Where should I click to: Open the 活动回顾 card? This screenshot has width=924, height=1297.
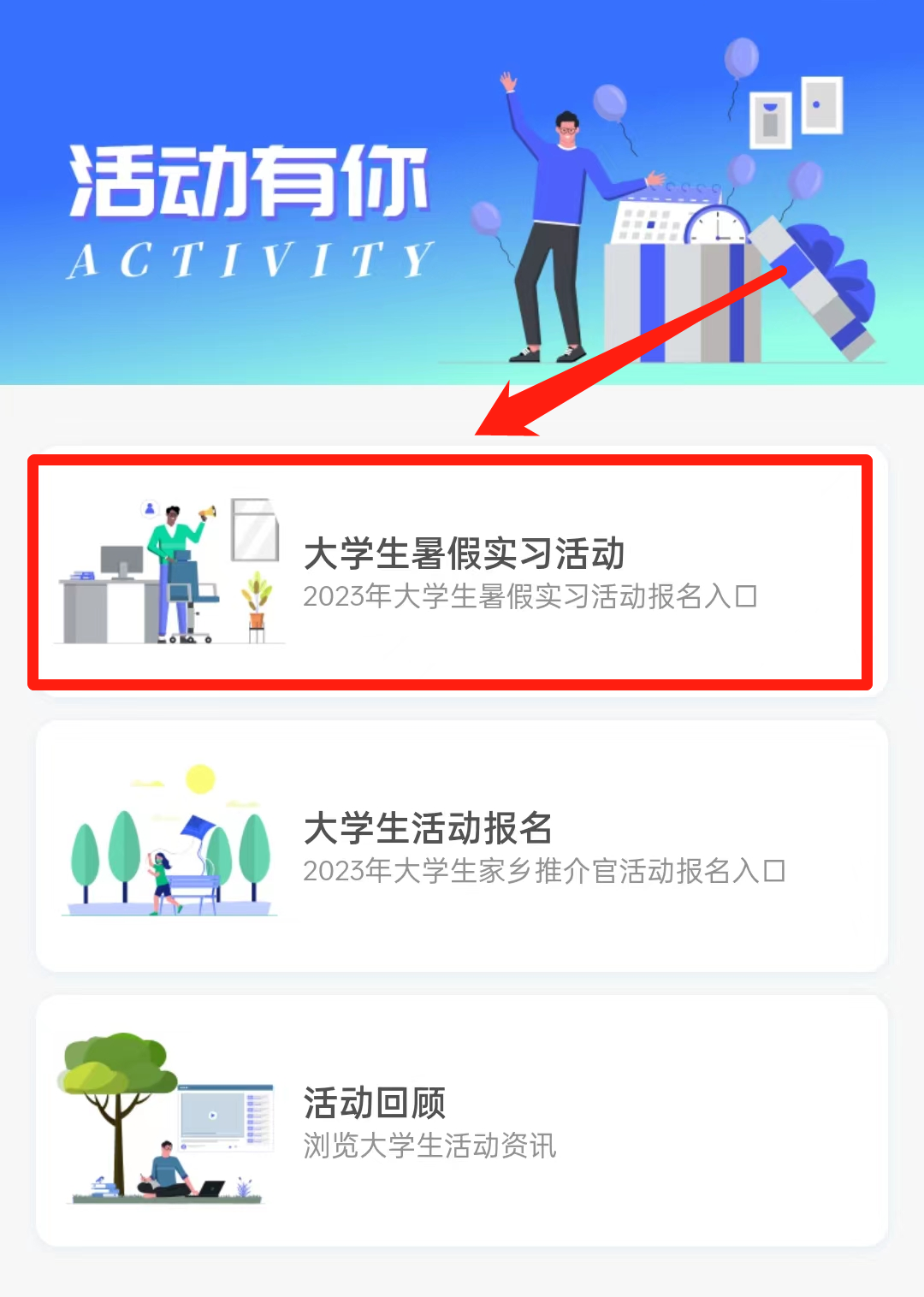(x=462, y=1120)
